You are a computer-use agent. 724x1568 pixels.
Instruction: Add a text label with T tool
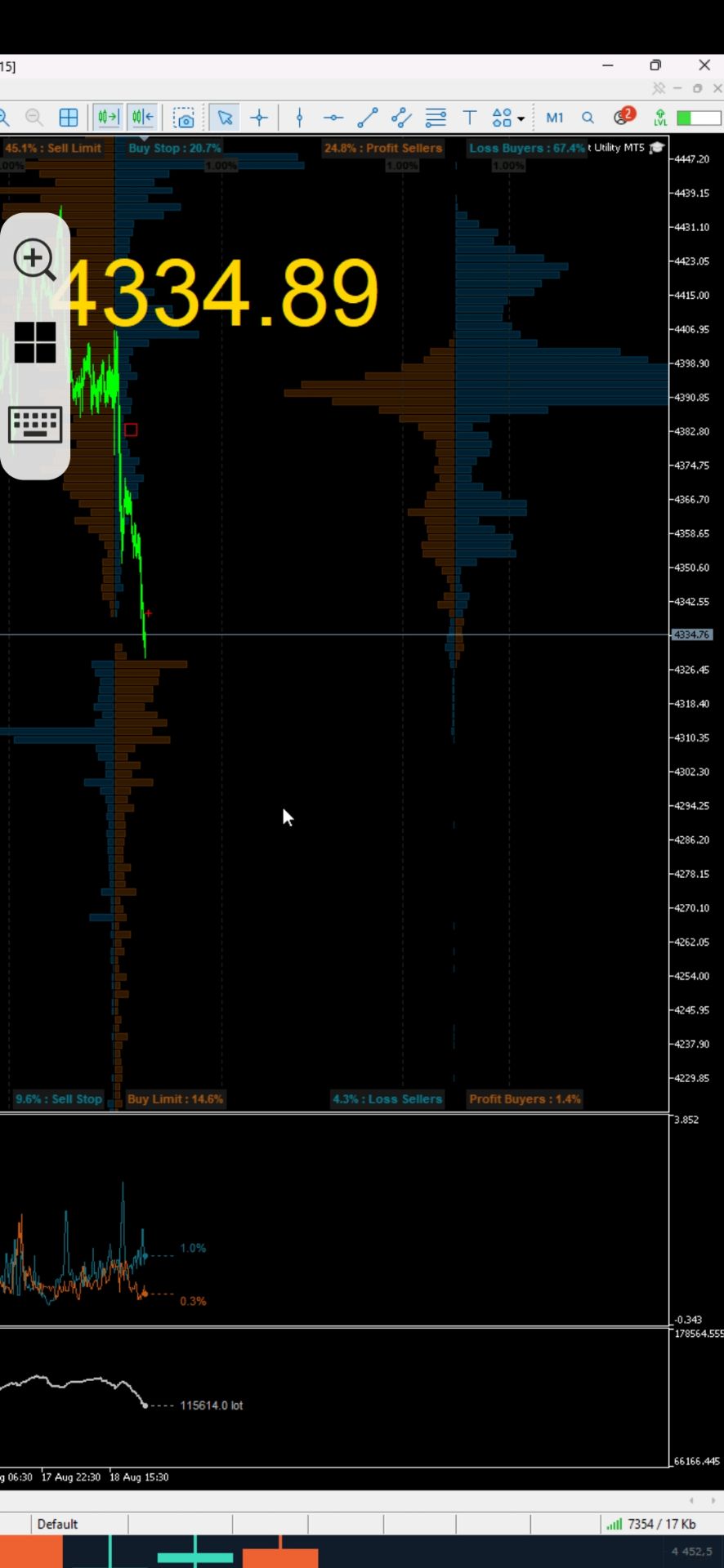(x=470, y=118)
